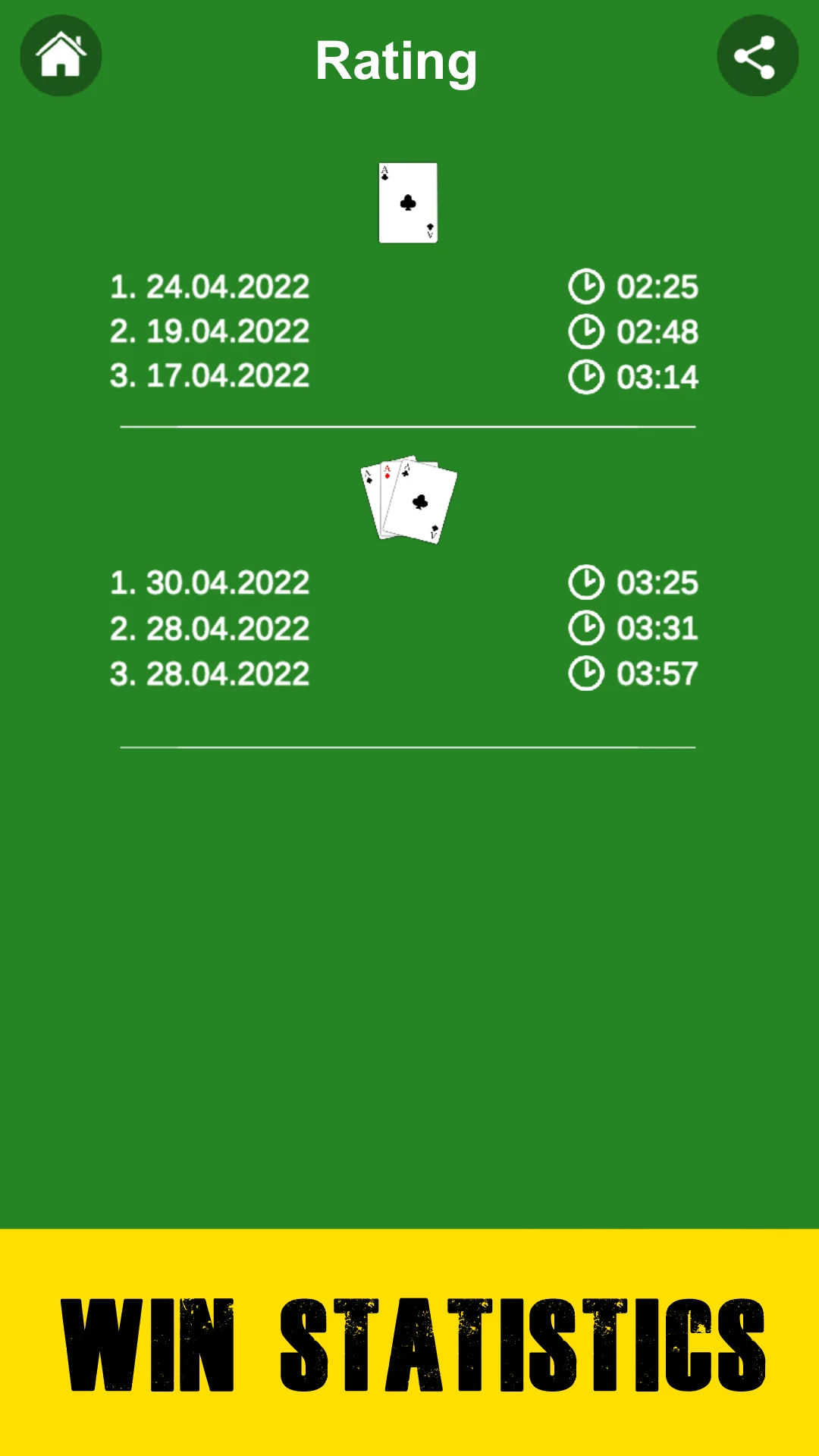
Task: Go back to the home screen
Action: pos(61,55)
